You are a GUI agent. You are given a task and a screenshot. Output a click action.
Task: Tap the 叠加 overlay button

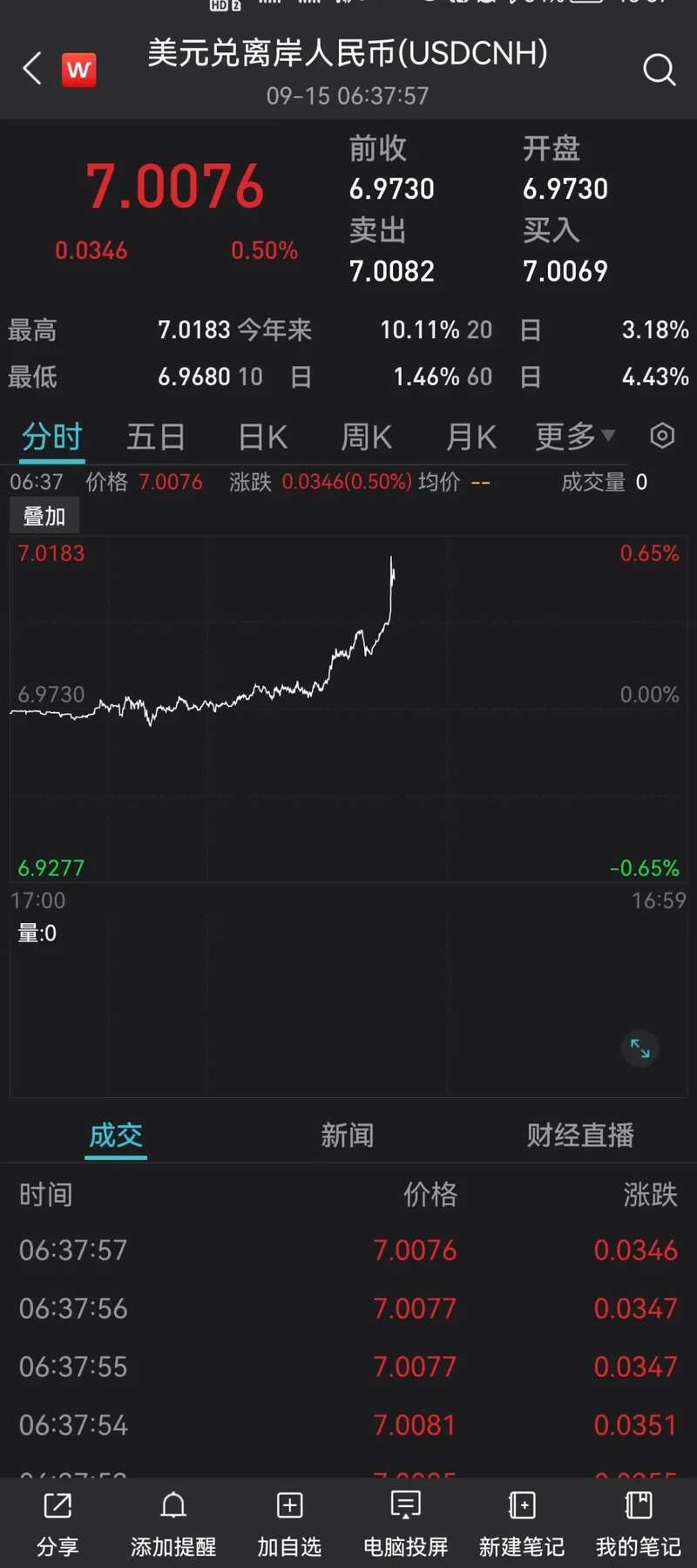[44, 516]
